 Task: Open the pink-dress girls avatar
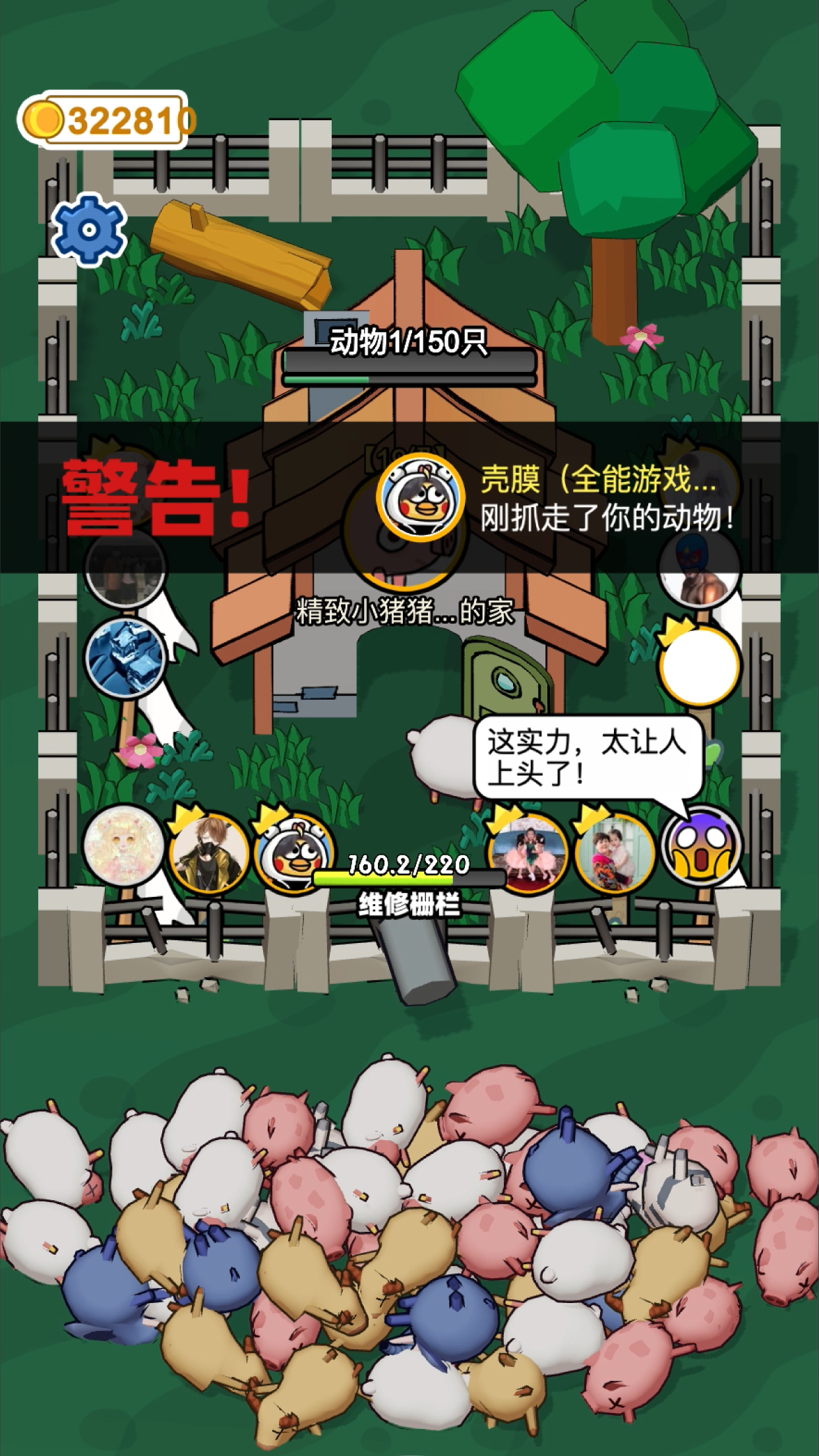coord(528,854)
